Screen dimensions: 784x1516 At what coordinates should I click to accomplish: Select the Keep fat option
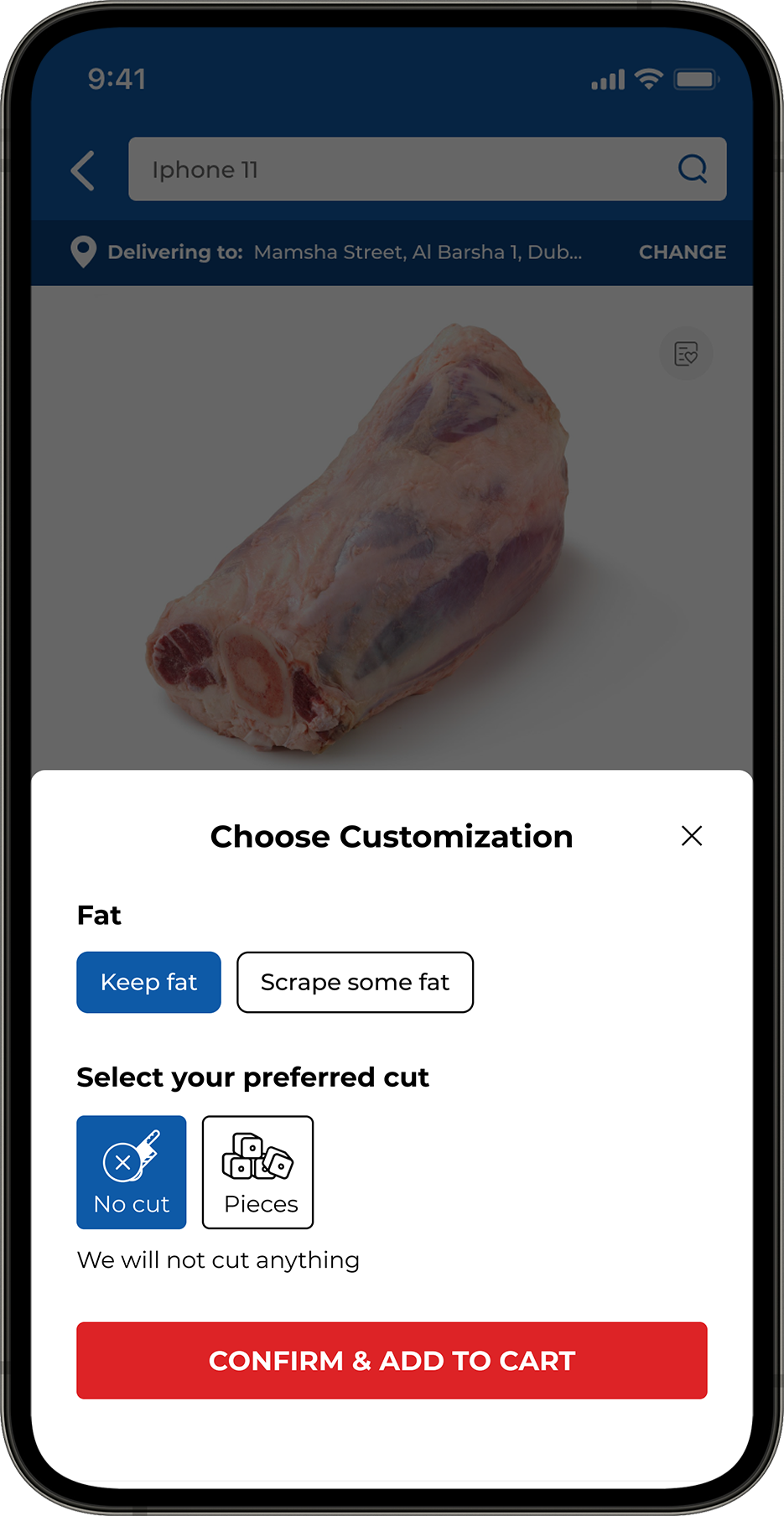tap(148, 982)
